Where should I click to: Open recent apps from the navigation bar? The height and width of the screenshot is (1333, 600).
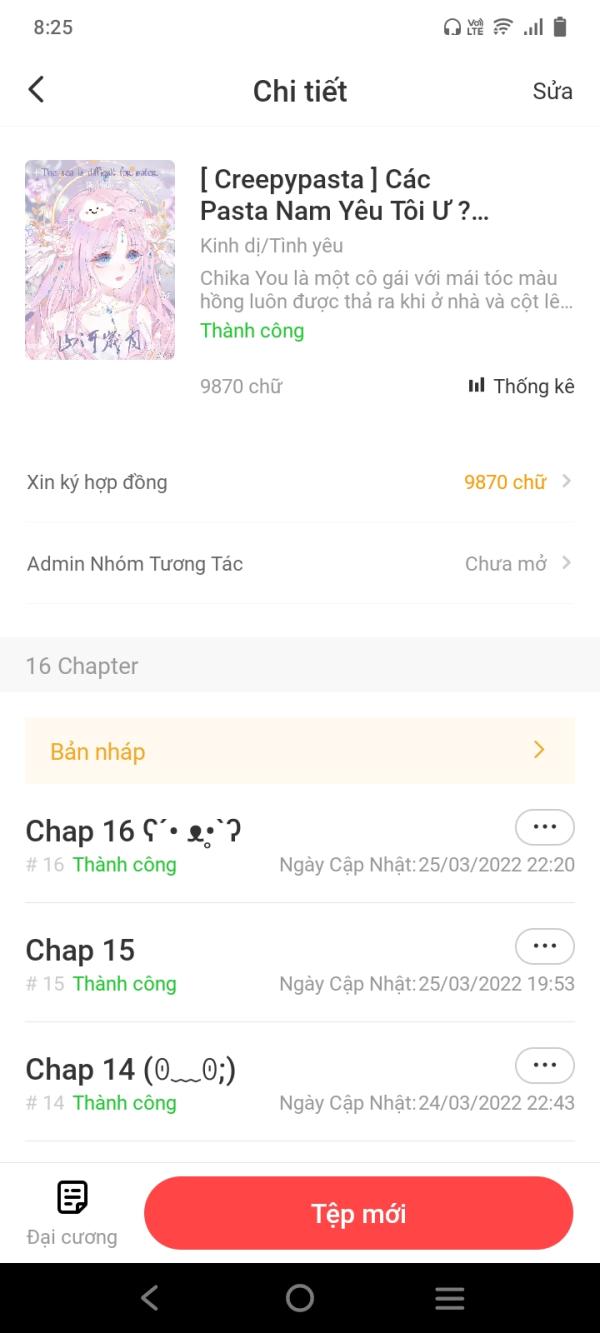[x=450, y=1298]
